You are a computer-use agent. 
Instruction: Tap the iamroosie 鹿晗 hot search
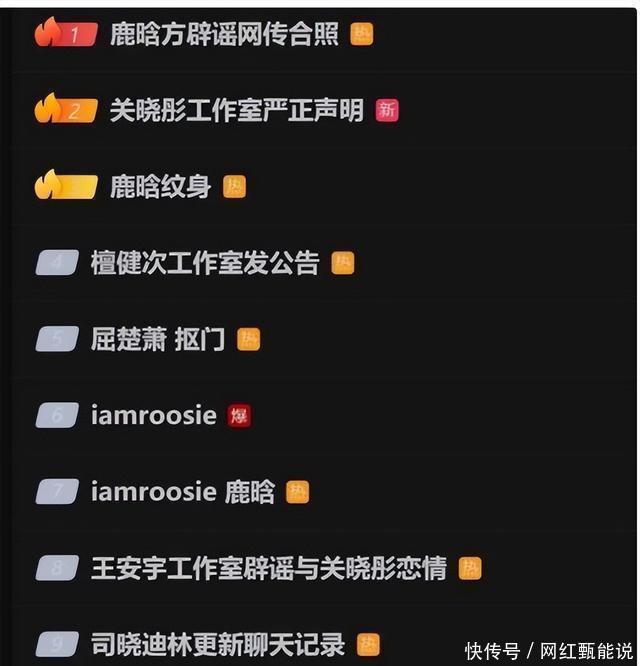[182, 491]
